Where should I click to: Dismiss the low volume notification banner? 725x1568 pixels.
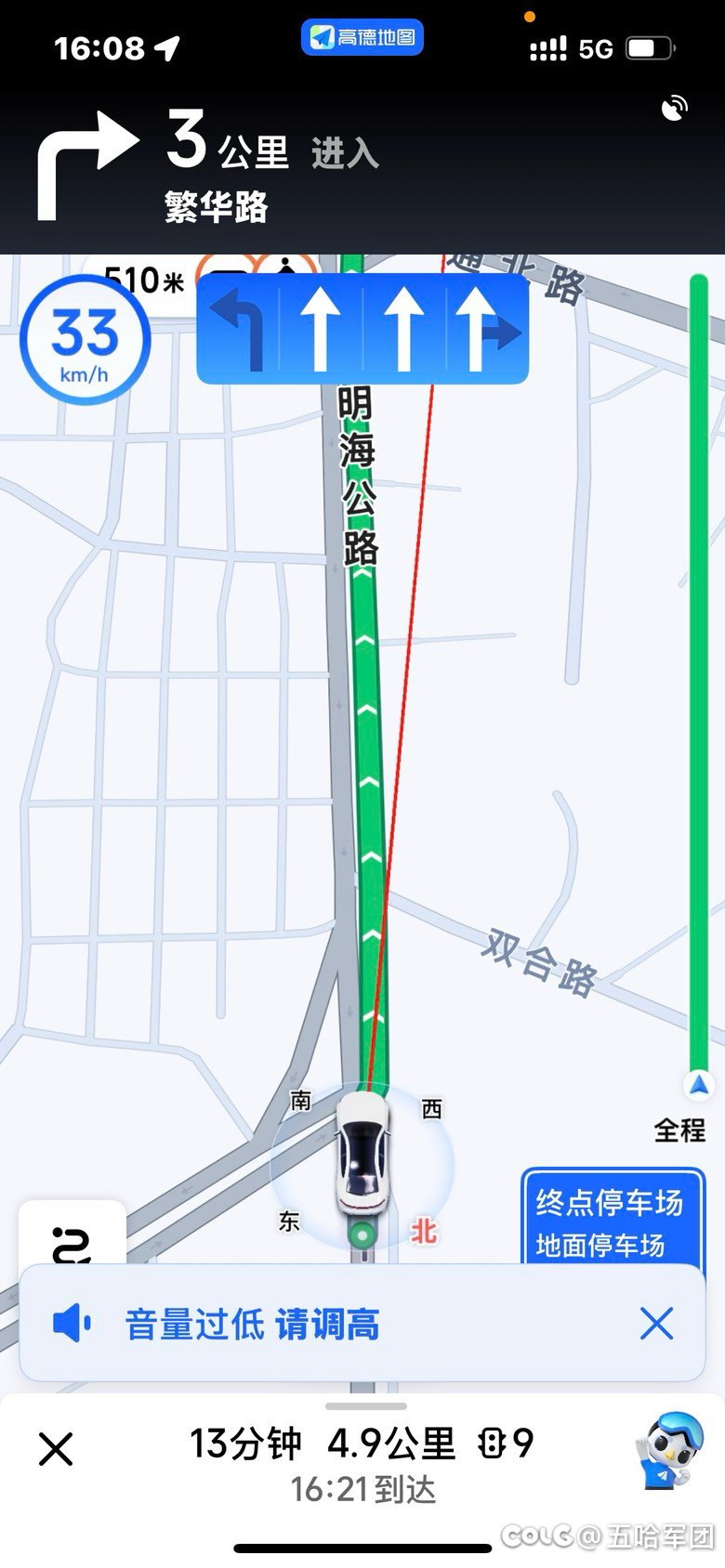coord(656,1323)
